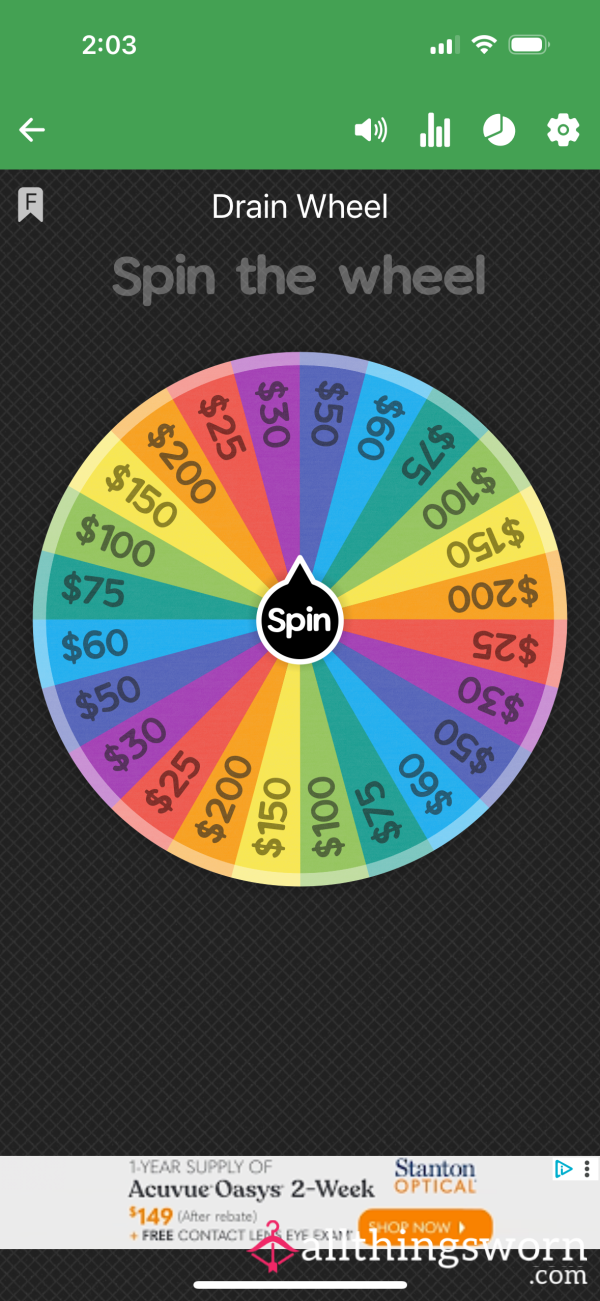The image size is (600, 1301).
Task: Open the ad choices info icon
Action: [563, 1168]
